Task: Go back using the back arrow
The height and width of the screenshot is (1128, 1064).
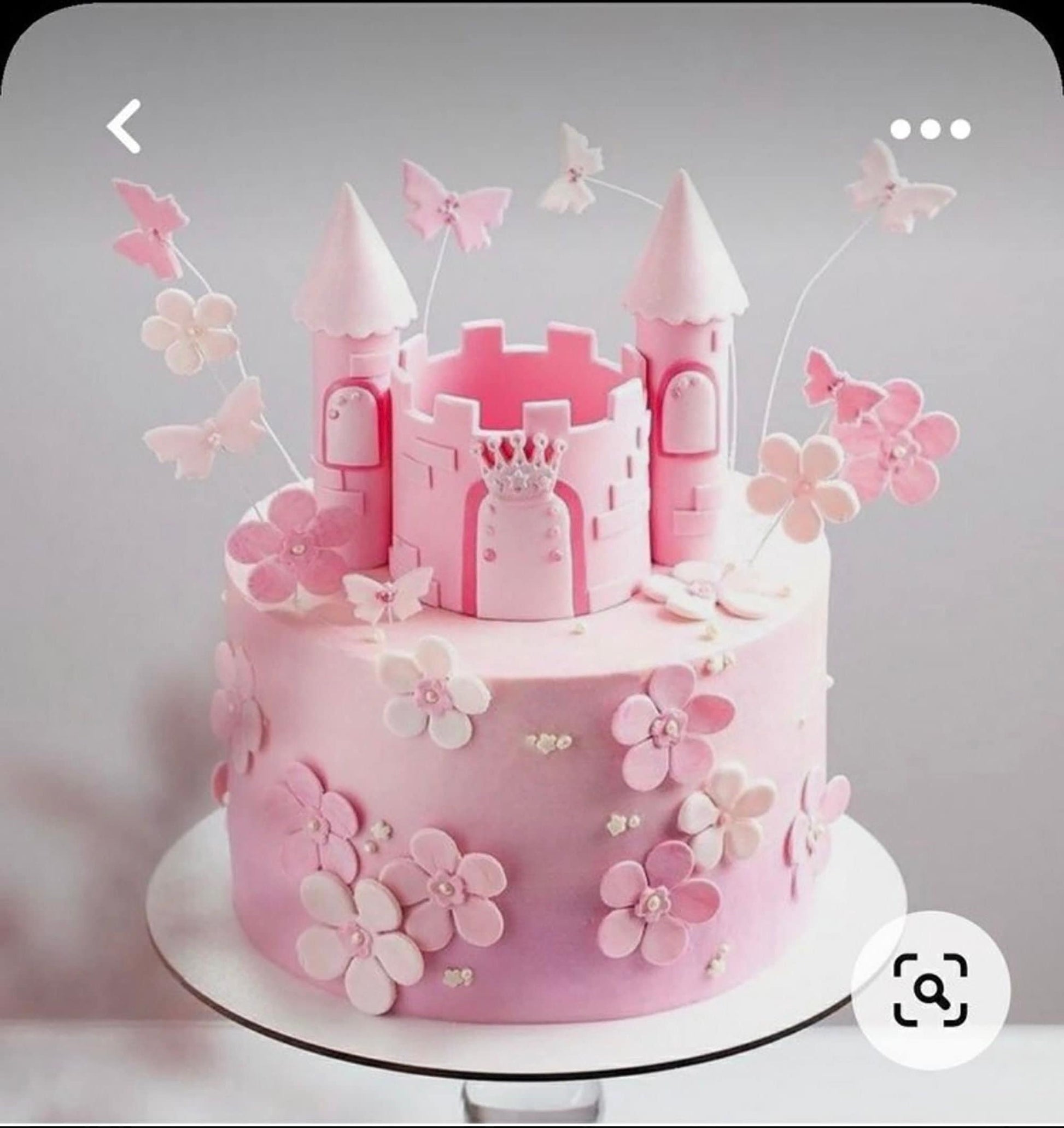Action: click(124, 126)
